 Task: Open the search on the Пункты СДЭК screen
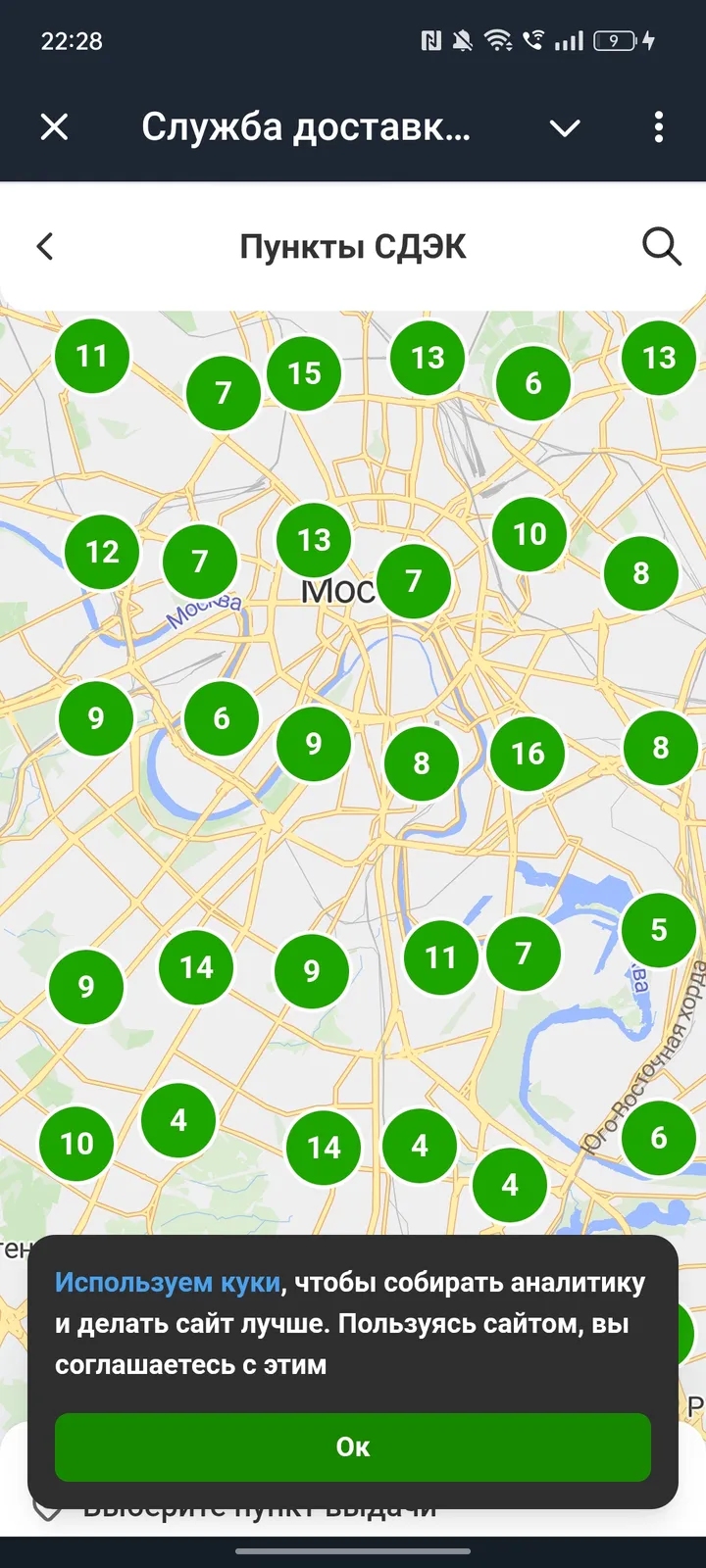pos(662,246)
